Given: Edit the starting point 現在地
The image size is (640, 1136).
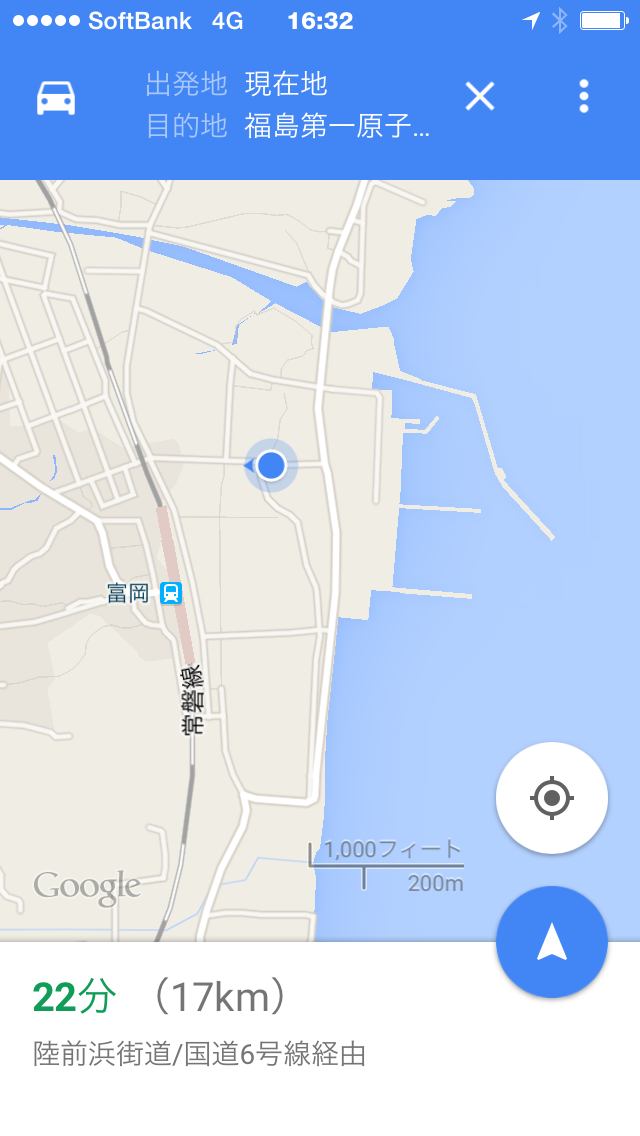Looking at the screenshot, I should [x=286, y=84].
